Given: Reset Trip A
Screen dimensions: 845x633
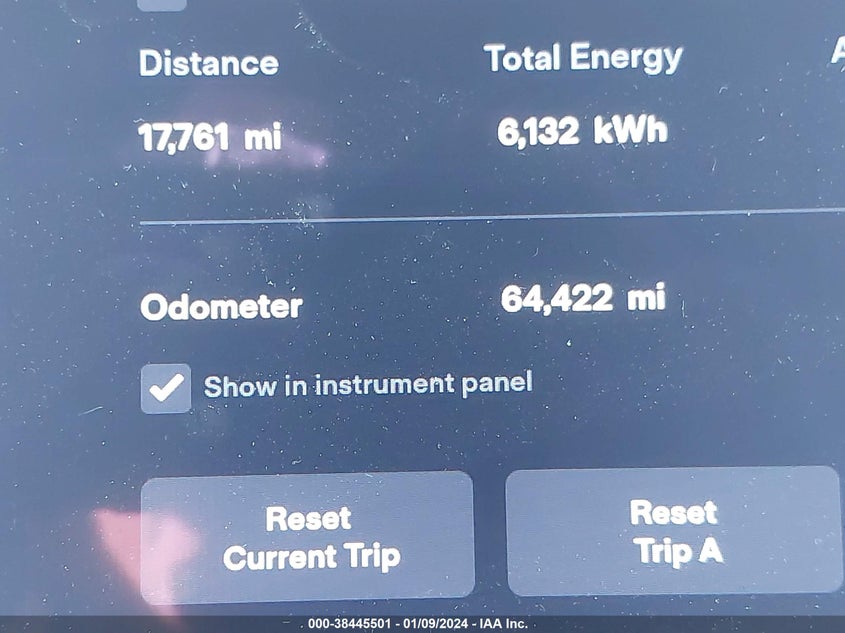Looking at the screenshot, I should point(674,532).
